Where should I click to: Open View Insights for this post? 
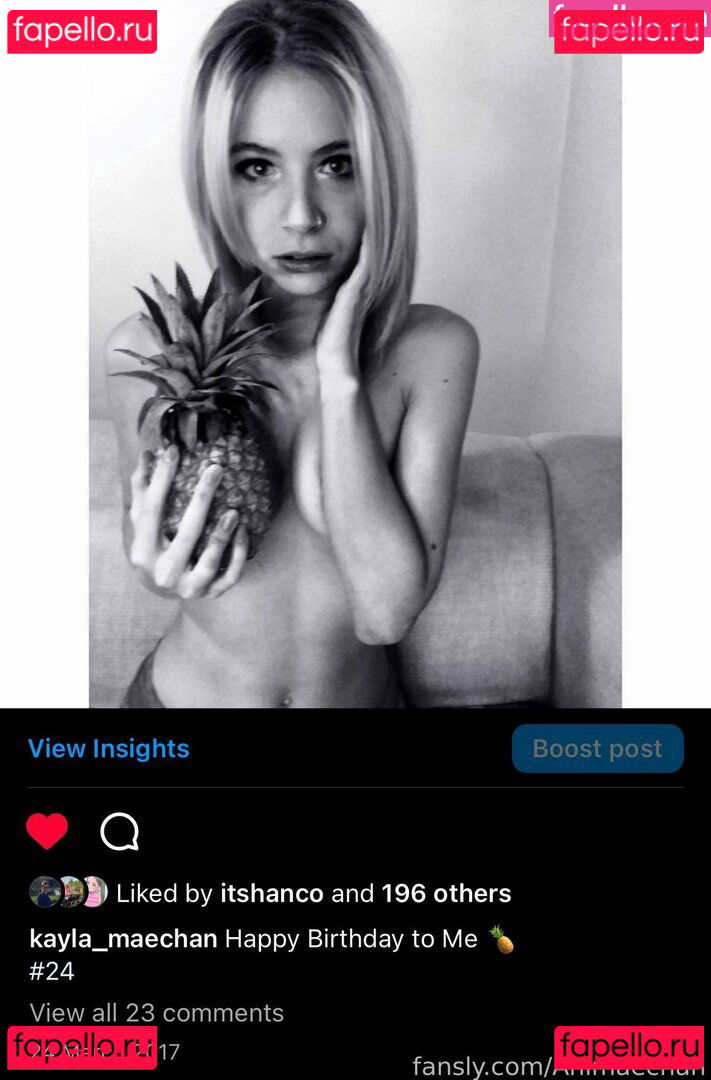click(108, 749)
